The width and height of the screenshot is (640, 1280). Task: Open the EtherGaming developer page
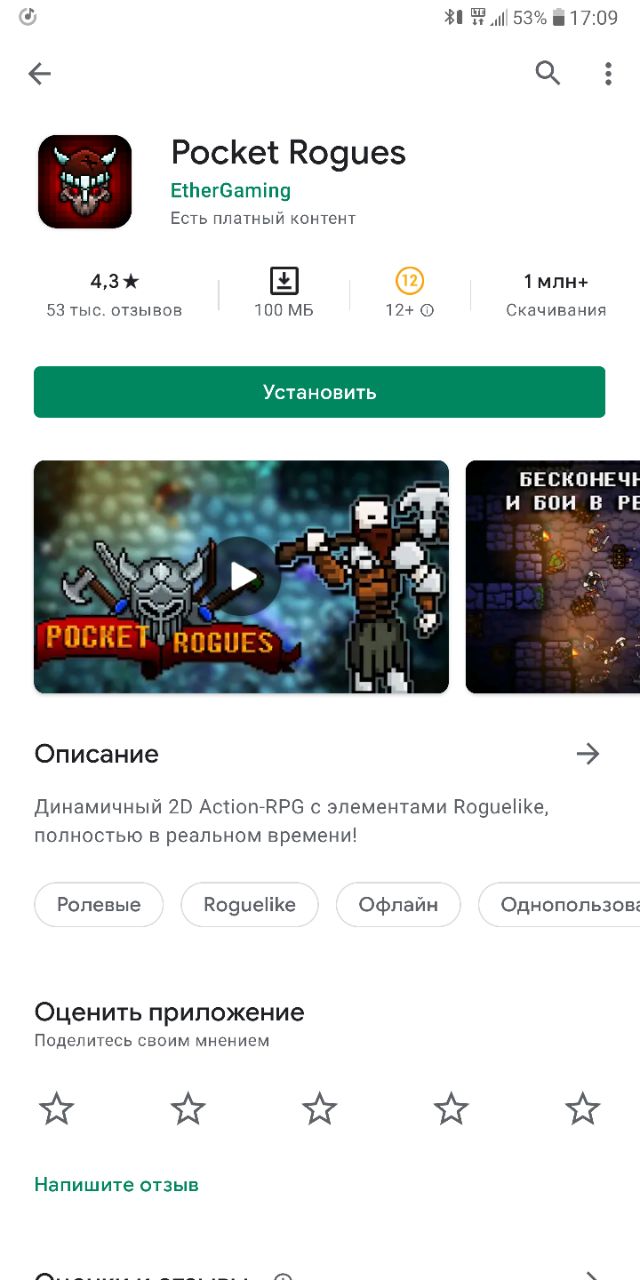230,190
